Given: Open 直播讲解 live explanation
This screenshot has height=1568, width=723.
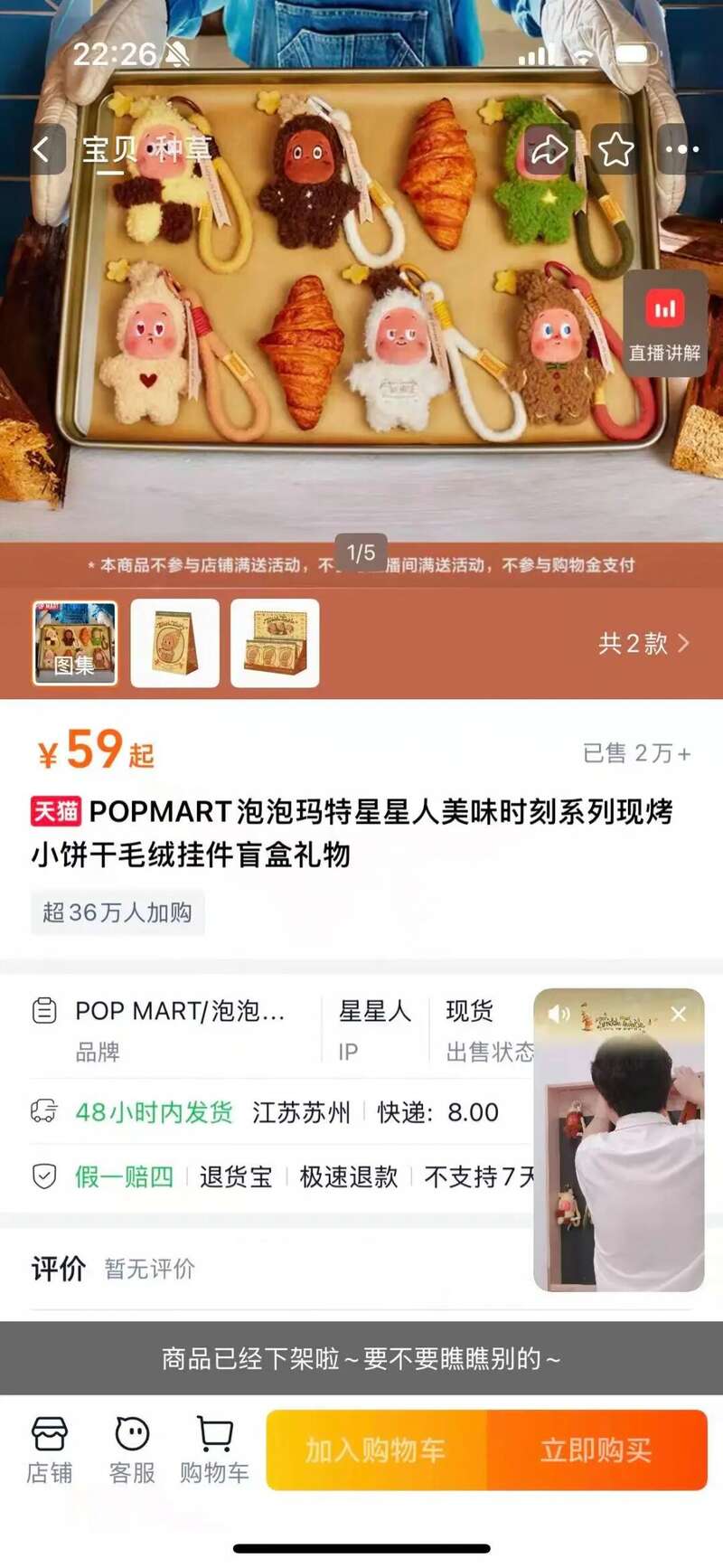Looking at the screenshot, I should (x=664, y=326).
